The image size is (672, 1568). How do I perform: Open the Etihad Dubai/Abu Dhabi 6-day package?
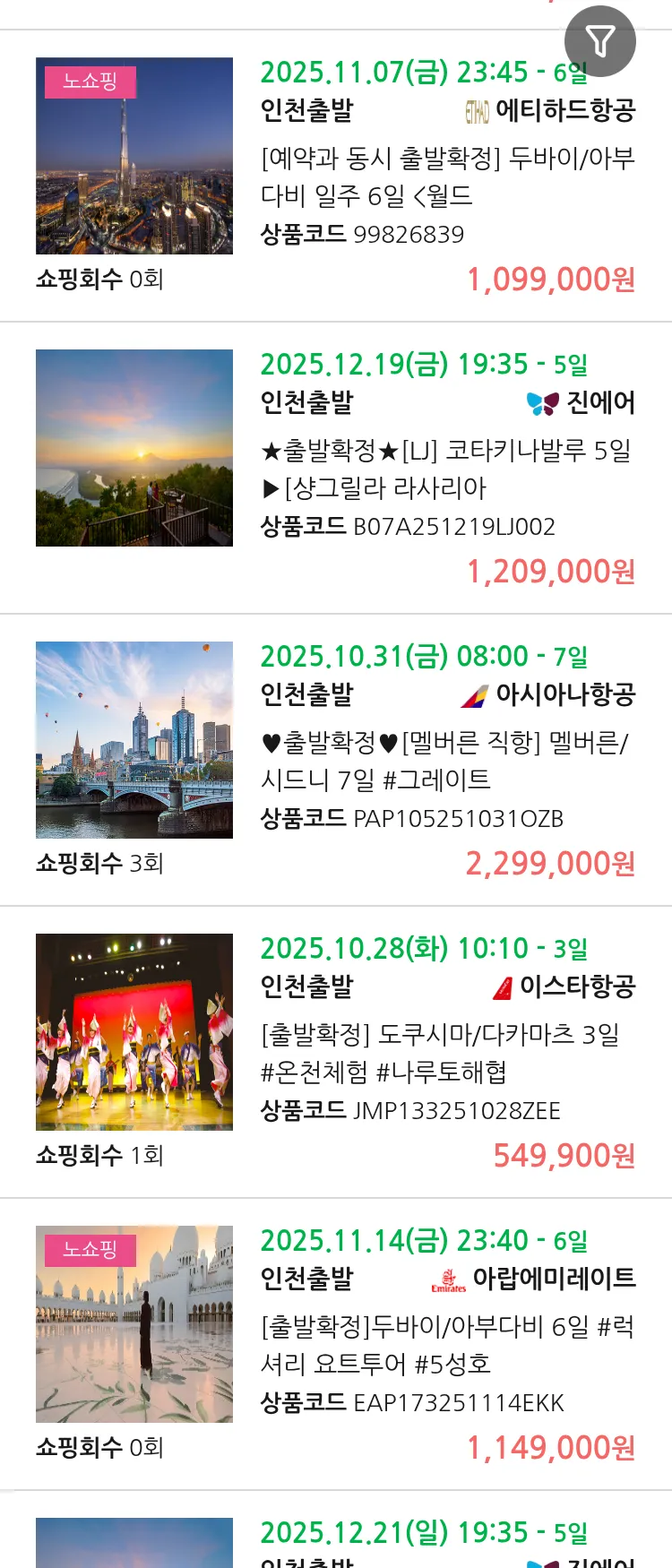click(446, 177)
